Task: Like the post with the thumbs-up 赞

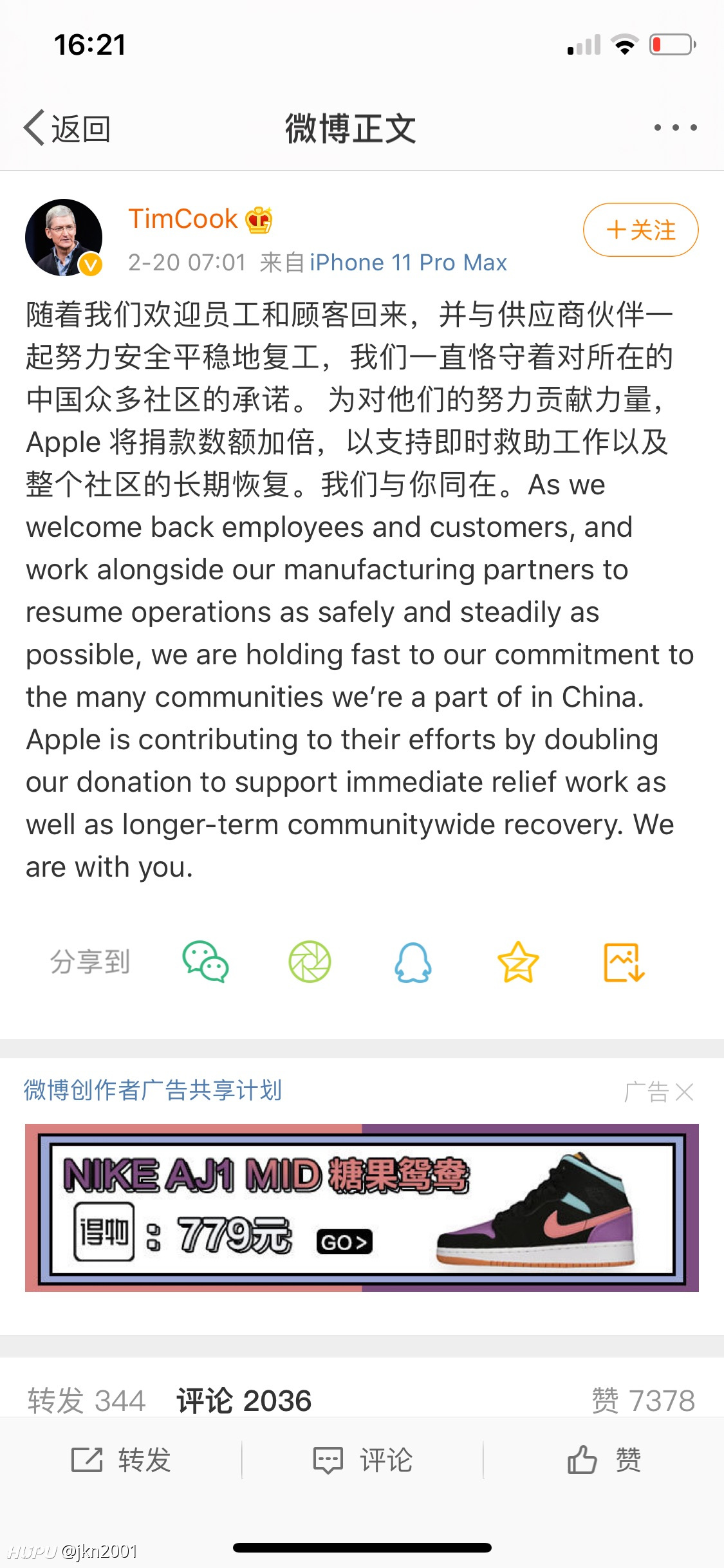Action: [x=604, y=1460]
